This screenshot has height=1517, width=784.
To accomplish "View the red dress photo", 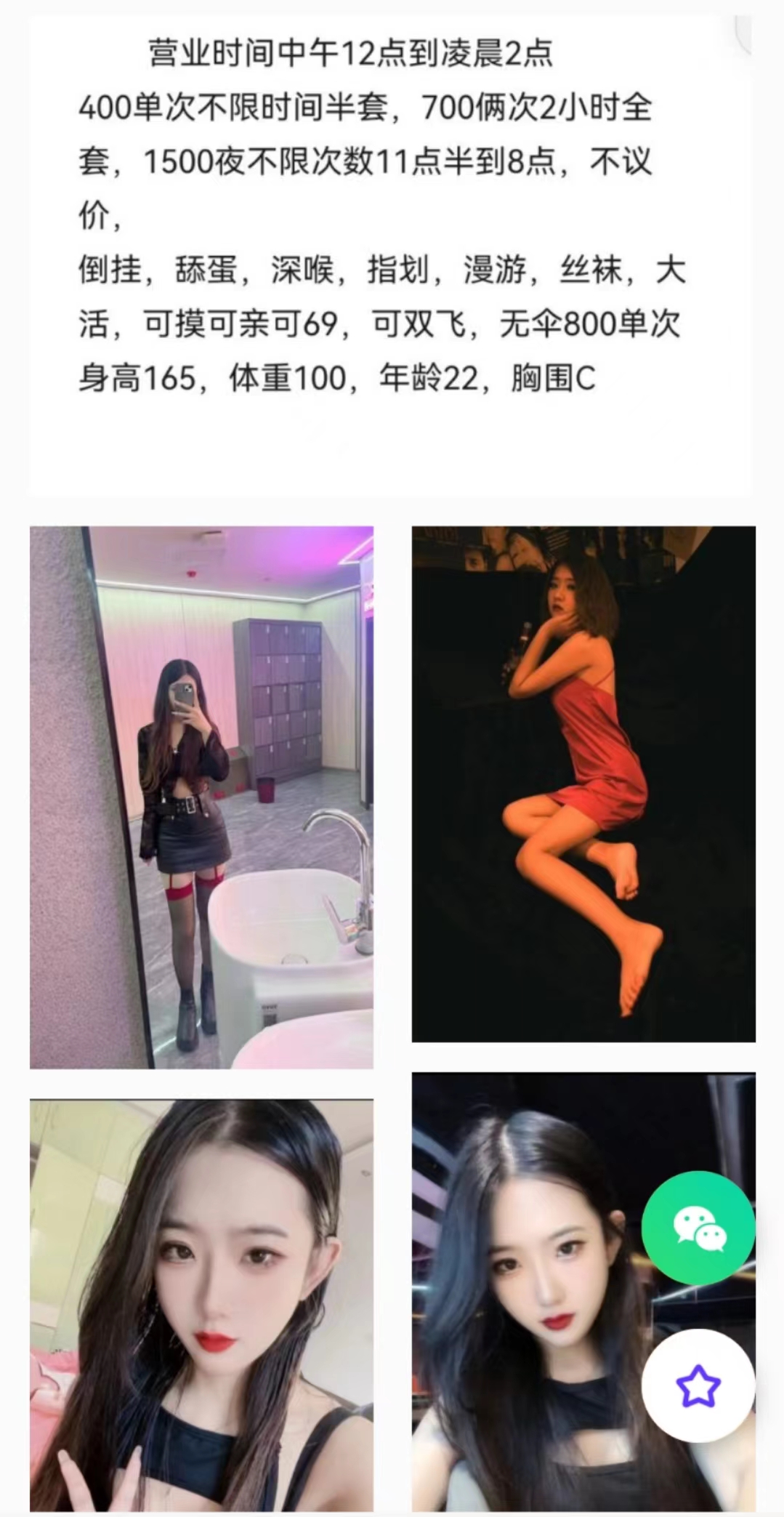I will (583, 784).
